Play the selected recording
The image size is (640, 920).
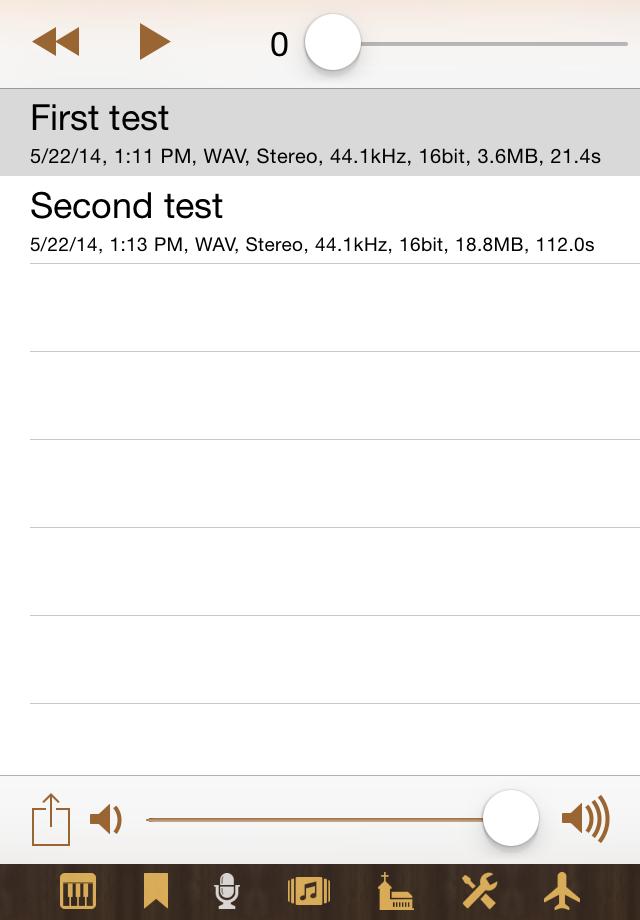[x=154, y=42]
